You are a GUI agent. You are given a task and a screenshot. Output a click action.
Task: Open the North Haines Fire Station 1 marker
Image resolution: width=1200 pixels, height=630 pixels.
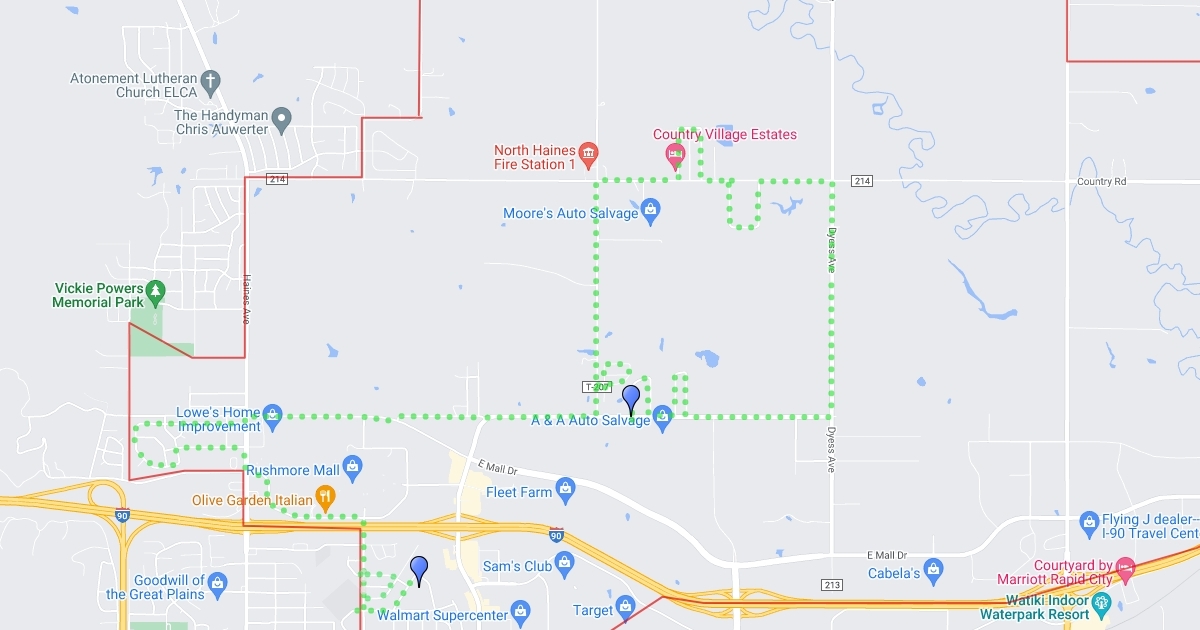[x=588, y=152]
